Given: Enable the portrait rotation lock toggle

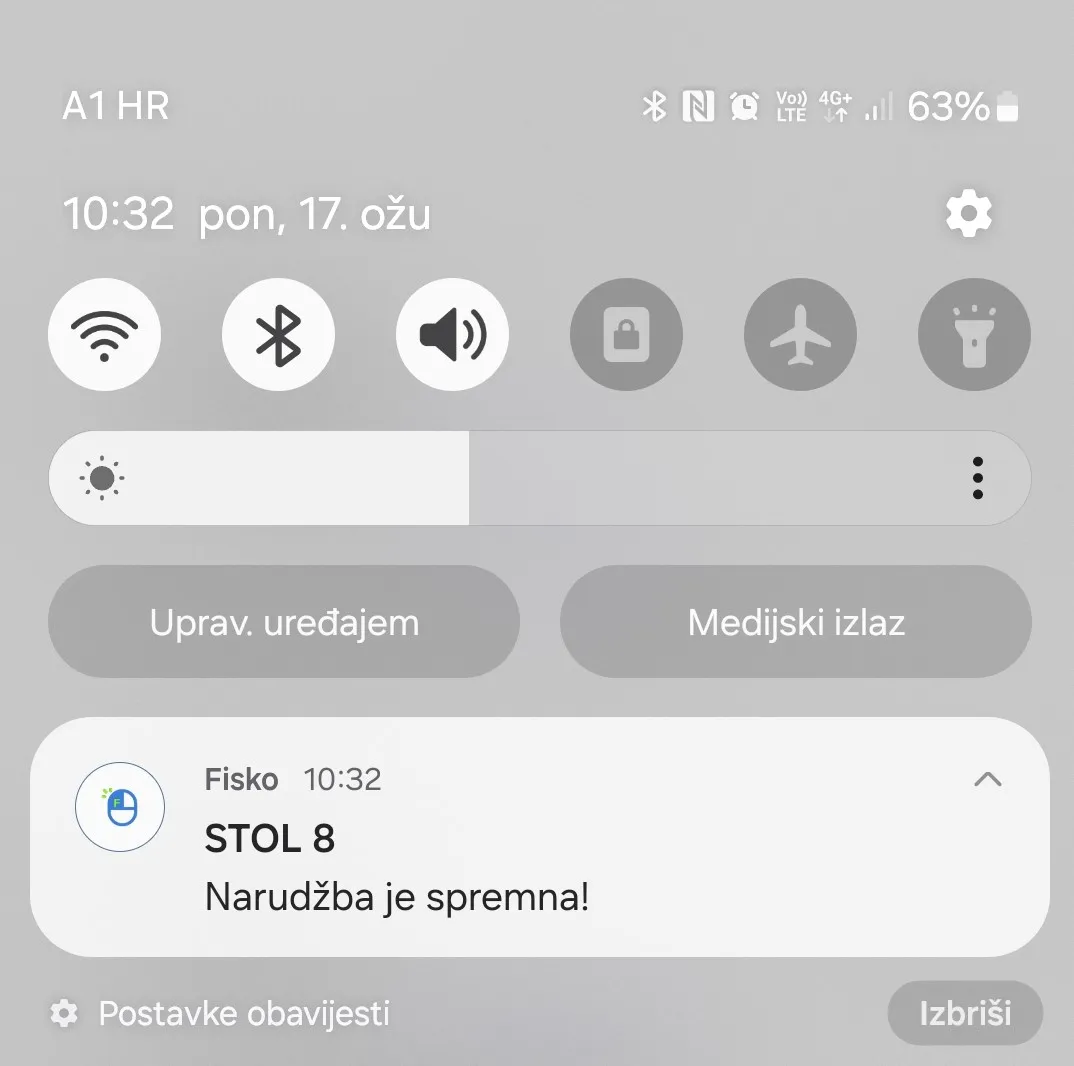Looking at the screenshot, I should coord(626,334).
